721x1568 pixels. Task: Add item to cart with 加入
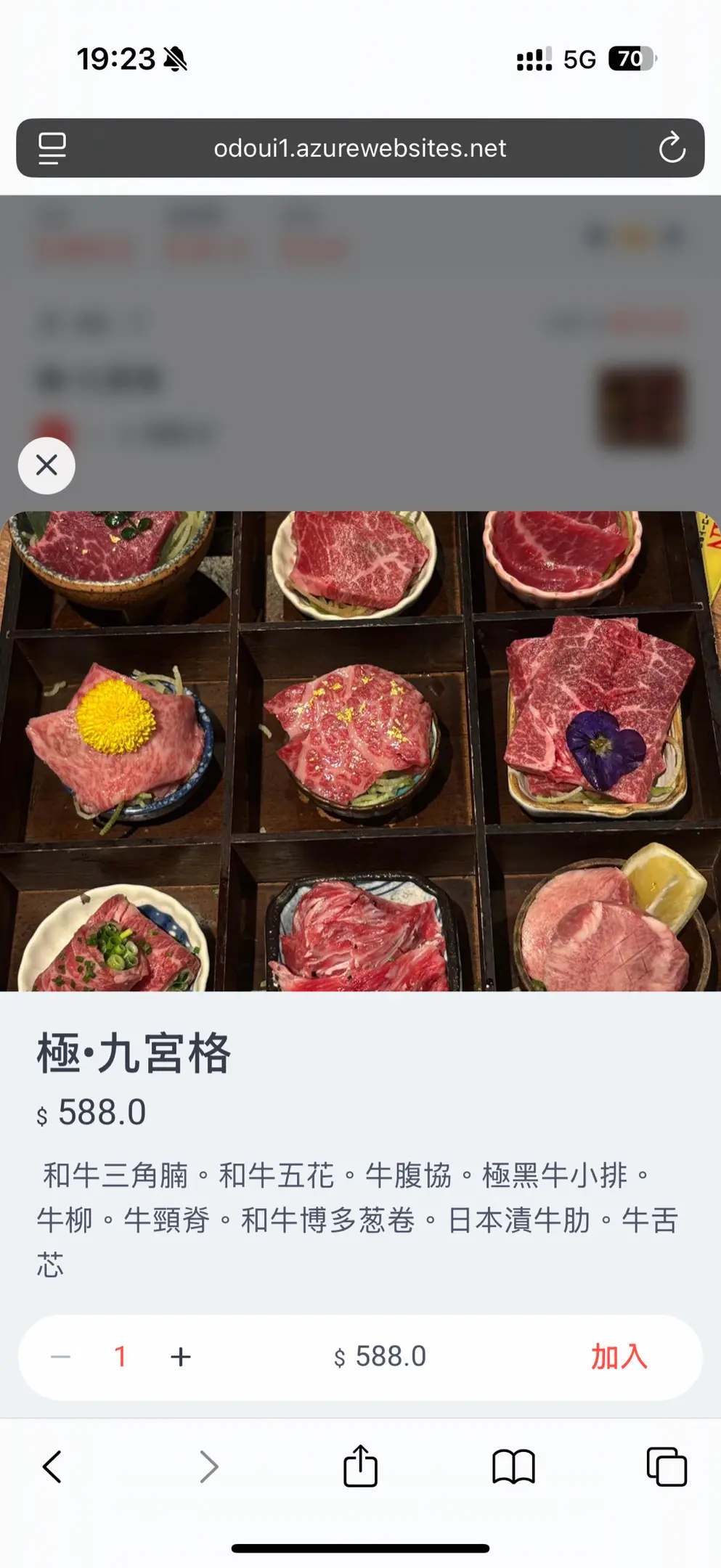[x=619, y=1356]
